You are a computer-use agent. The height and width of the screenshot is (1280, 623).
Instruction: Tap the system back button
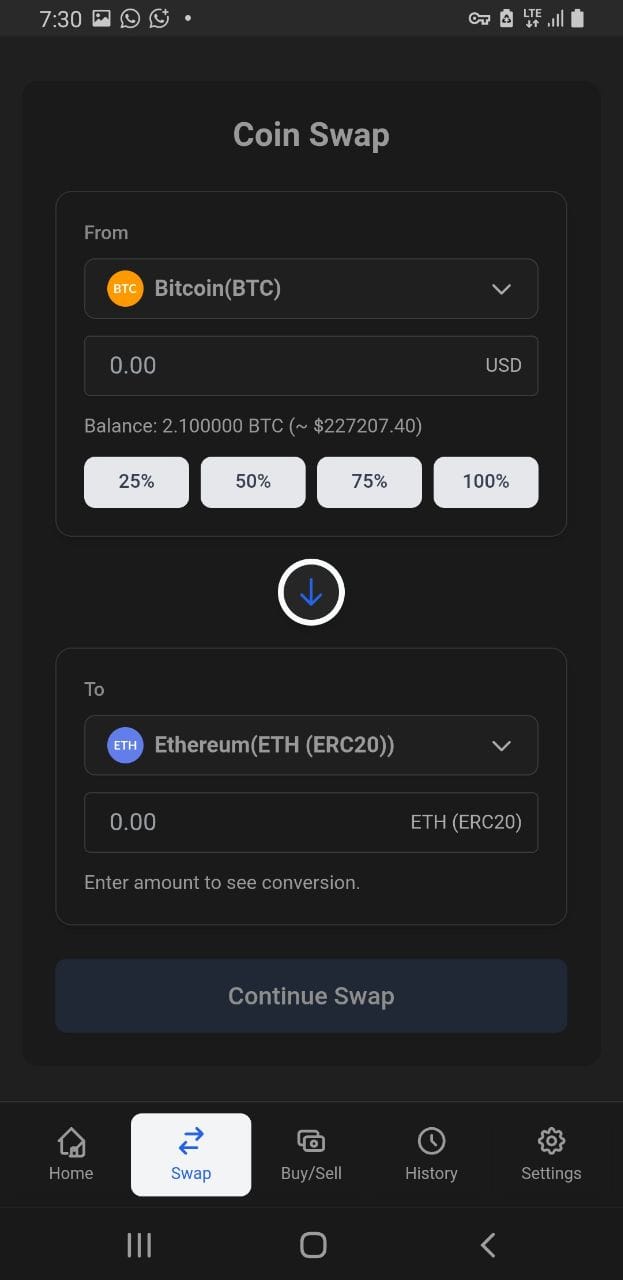tap(488, 1245)
